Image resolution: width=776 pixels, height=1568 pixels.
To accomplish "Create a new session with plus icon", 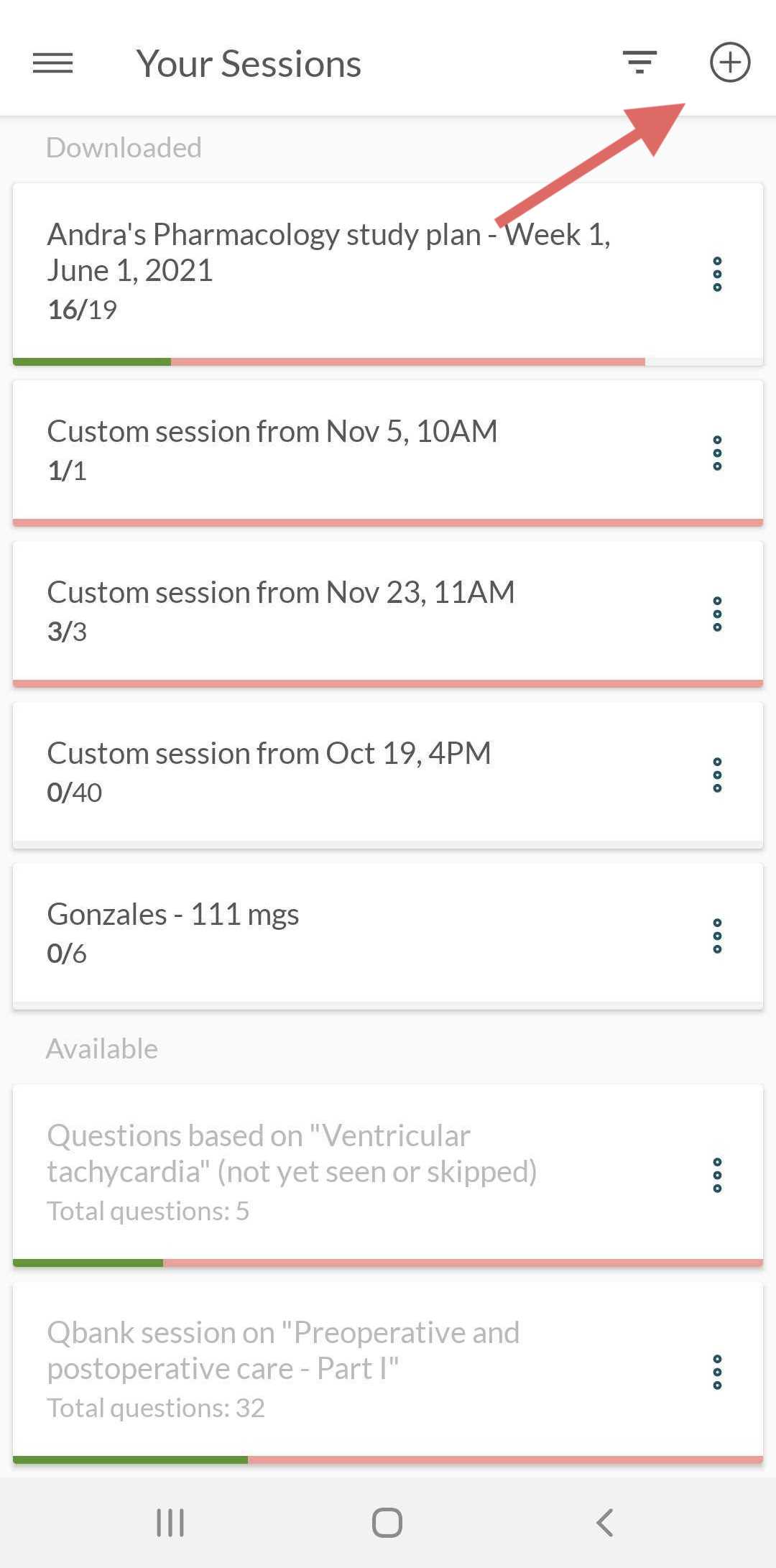I will pyautogui.click(x=730, y=63).
